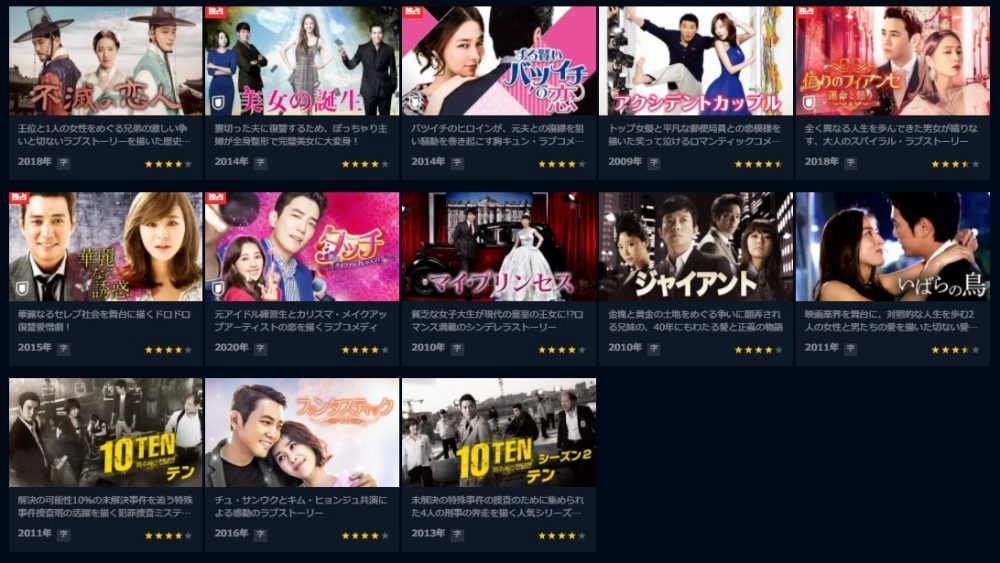Select the ファンタスティック drama card
This screenshot has height=563, width=1000.
click(302, 432)
